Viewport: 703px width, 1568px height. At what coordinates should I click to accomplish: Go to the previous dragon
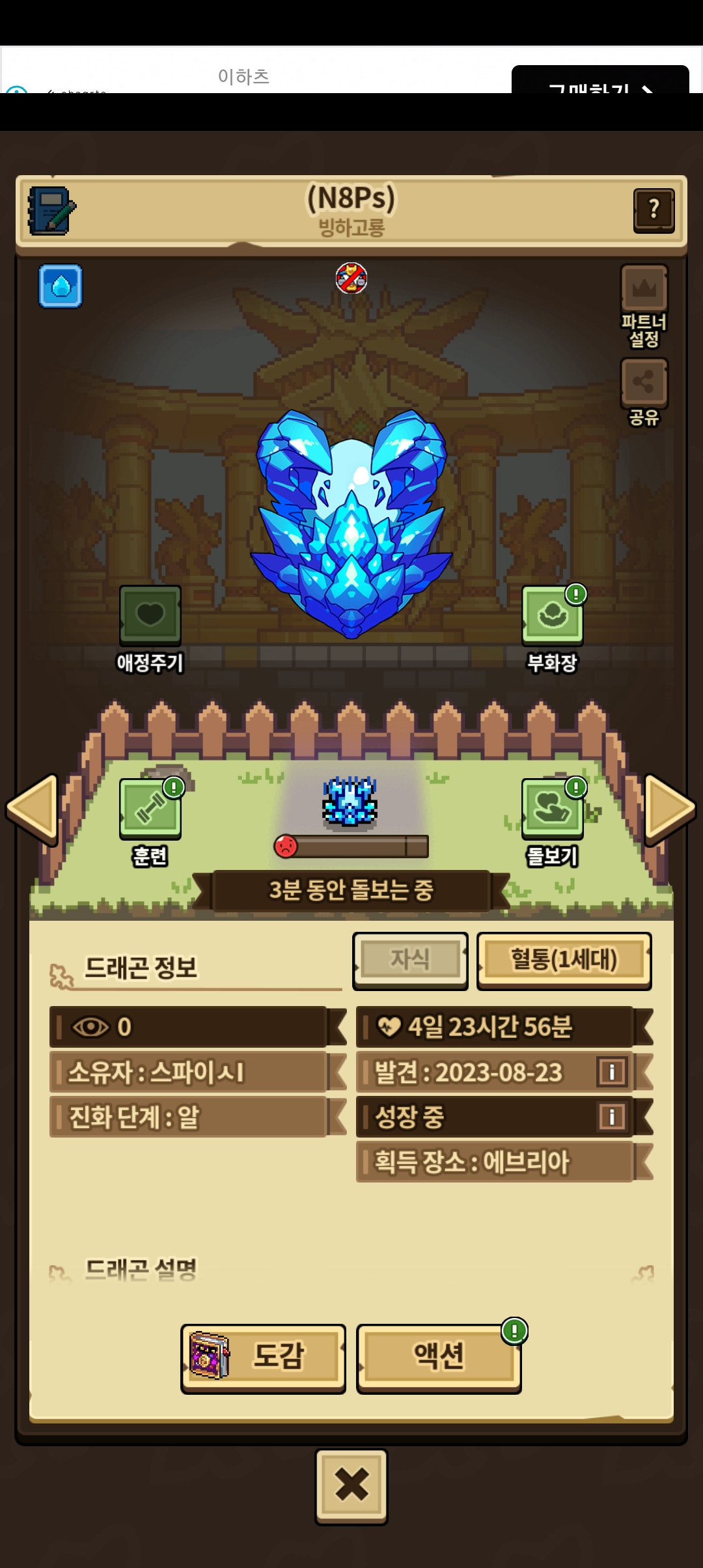[33, 809]
